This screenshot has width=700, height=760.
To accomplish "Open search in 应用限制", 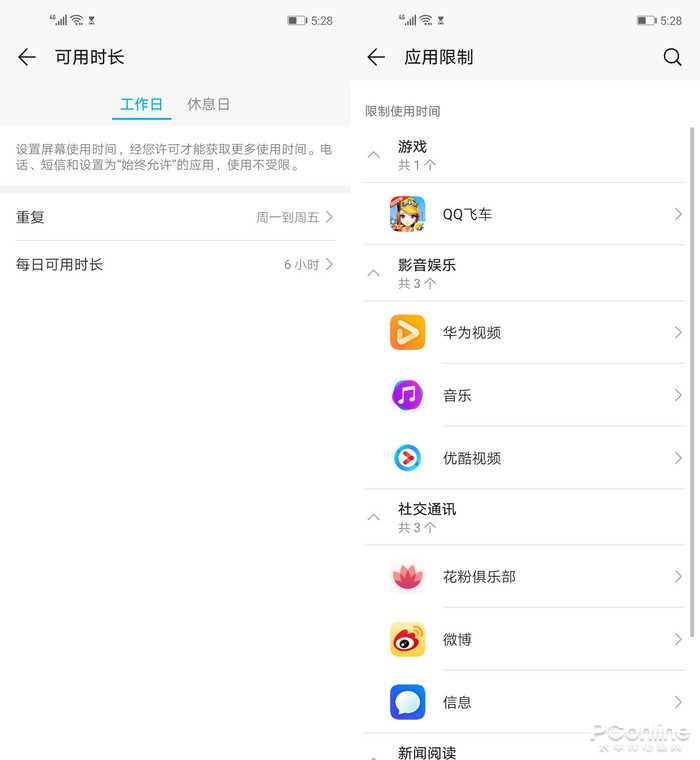I will 672,58.
